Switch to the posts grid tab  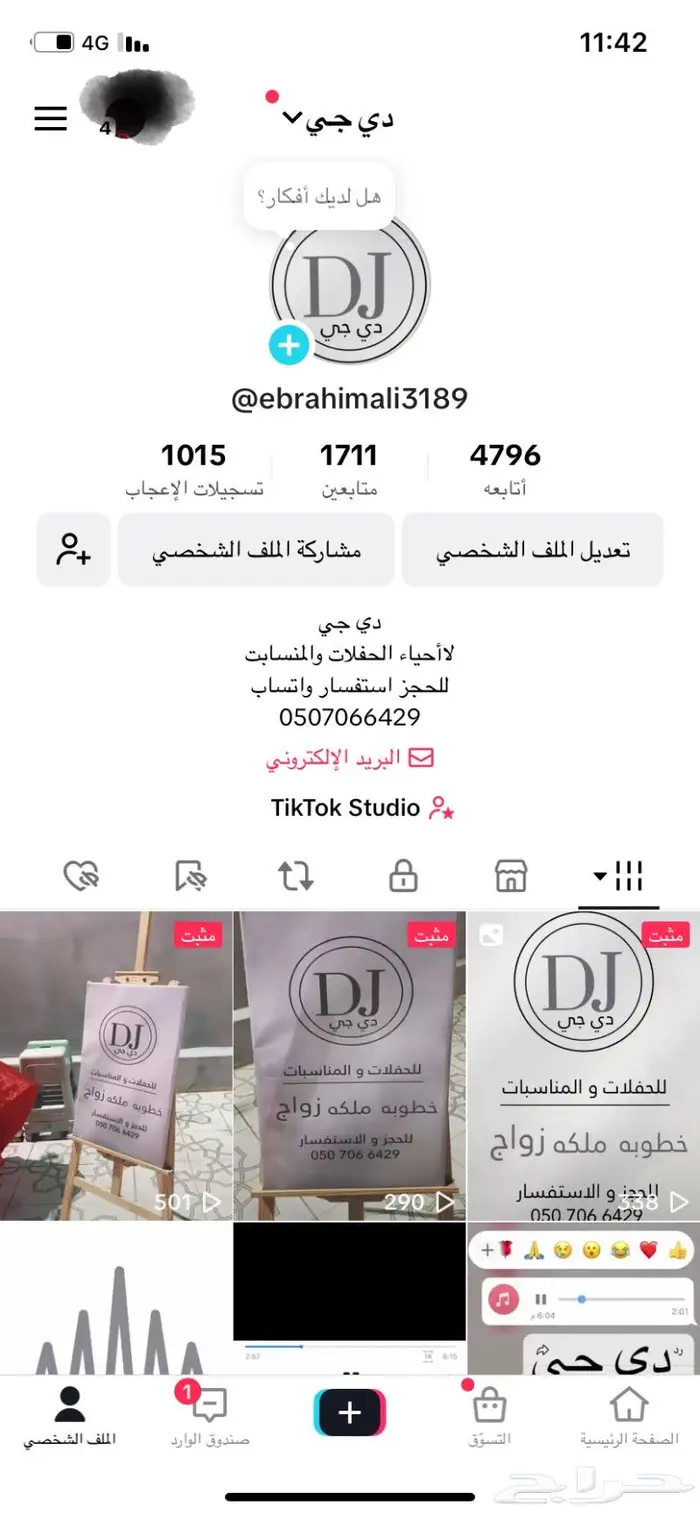pos(620,877)
